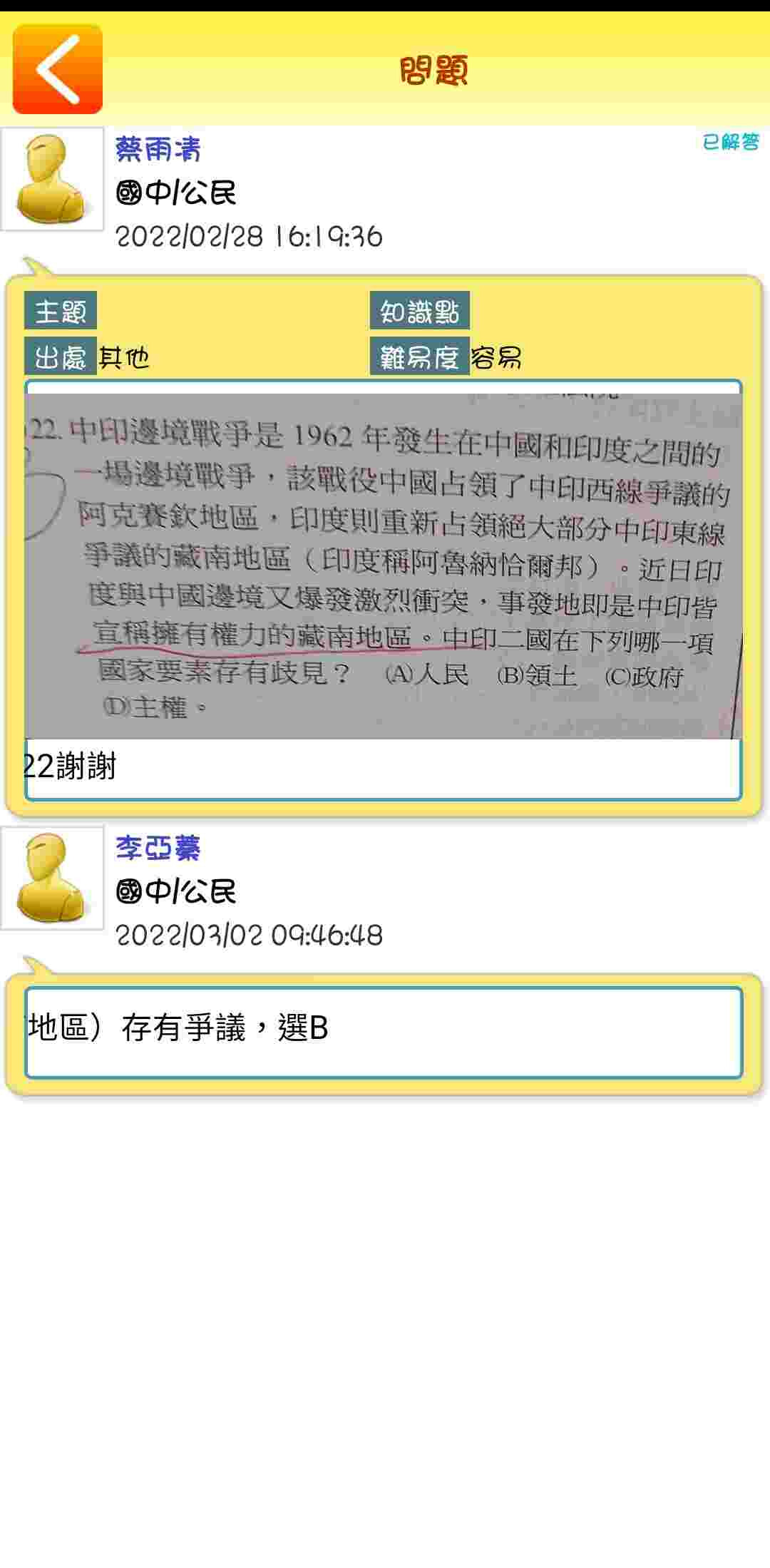Open the question photo about 中印邊境戰爭

coord(384,565)
